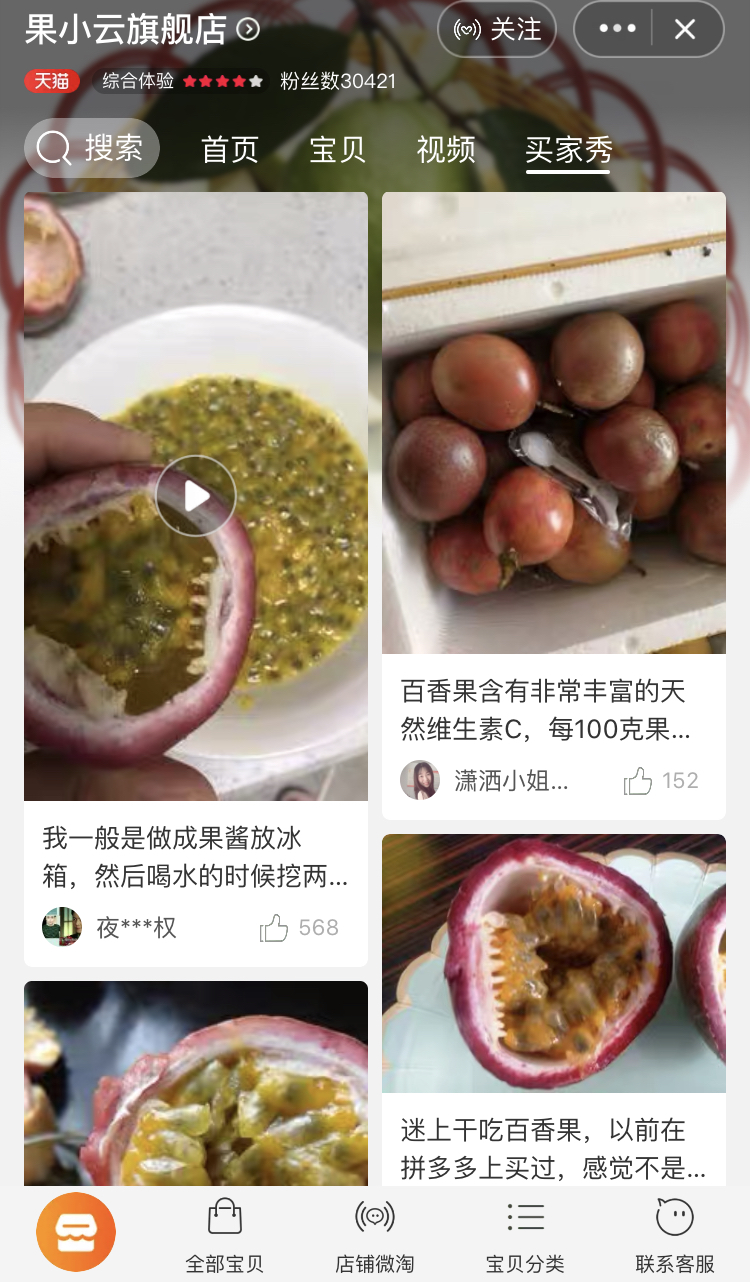Like the post by 潇洒小姐
Screen dimensions: 750x1282
[x=638, y=781]
